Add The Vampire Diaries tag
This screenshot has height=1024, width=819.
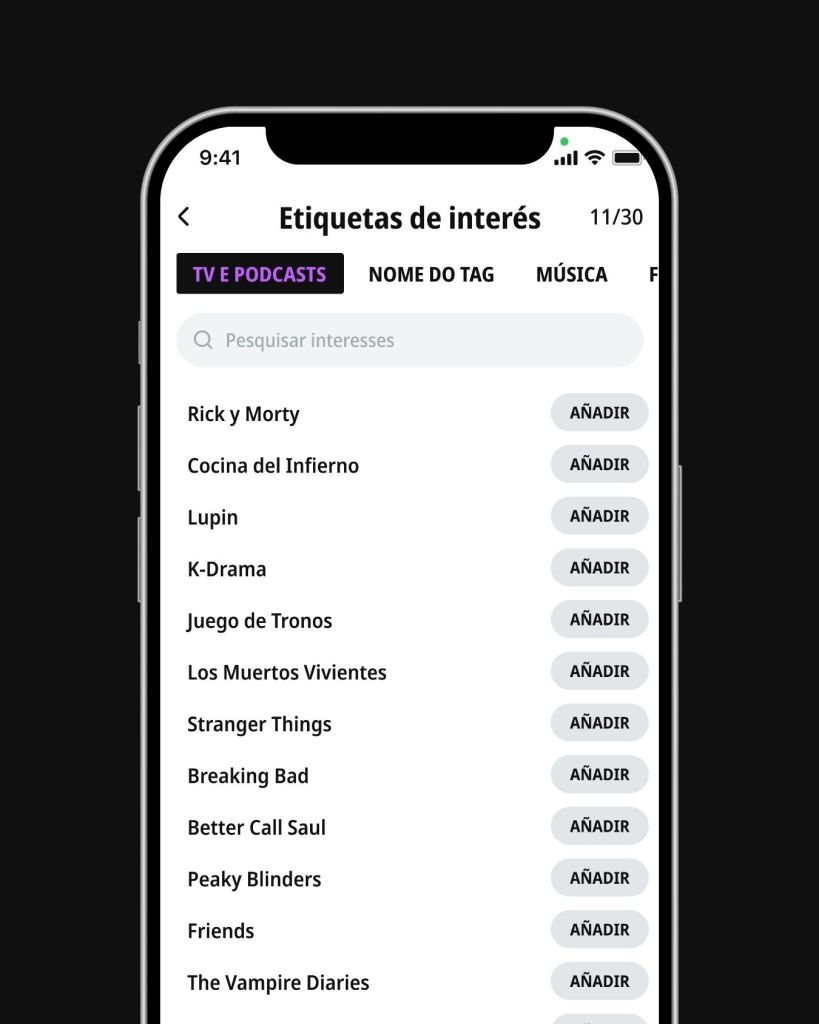click(599, 981)
